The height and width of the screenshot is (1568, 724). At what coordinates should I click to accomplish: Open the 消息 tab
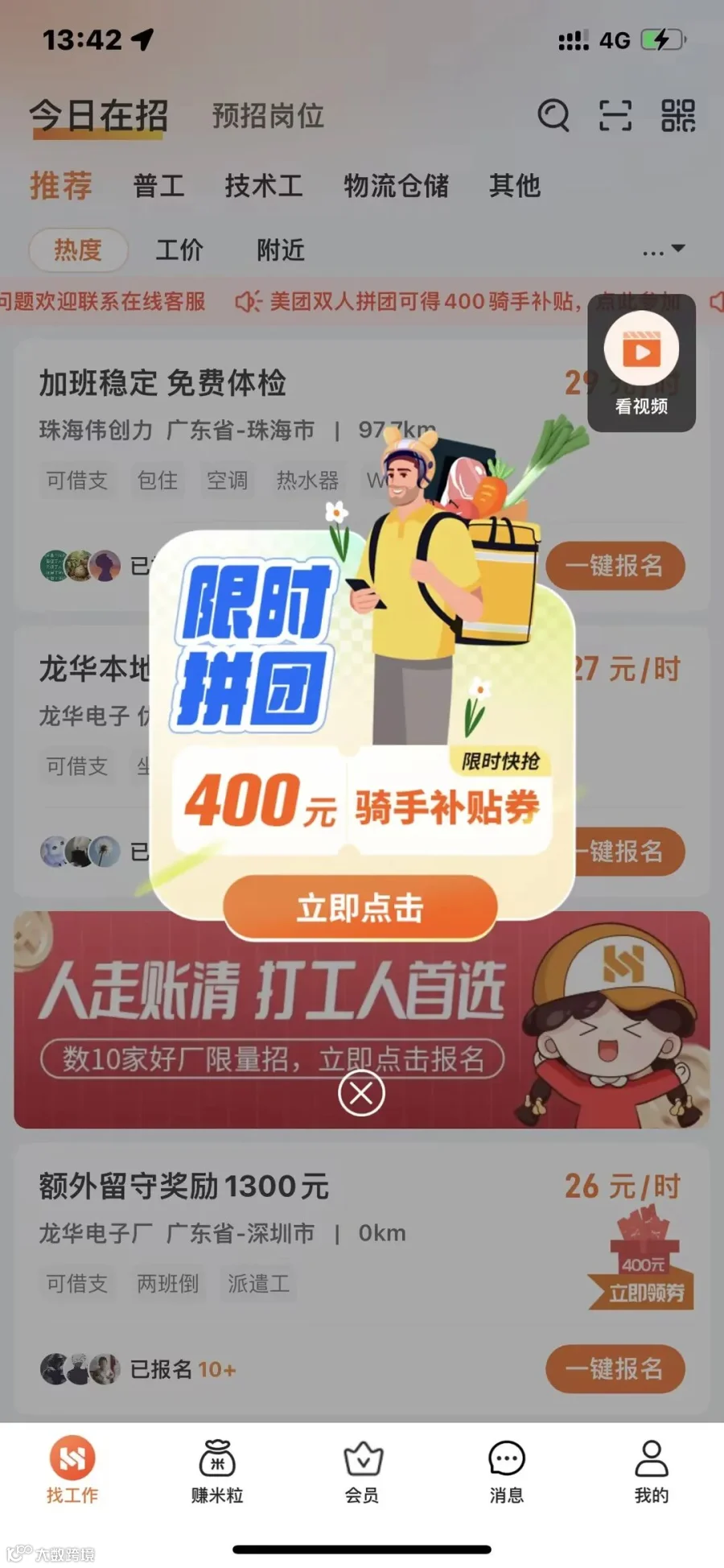coord(507,1472)
